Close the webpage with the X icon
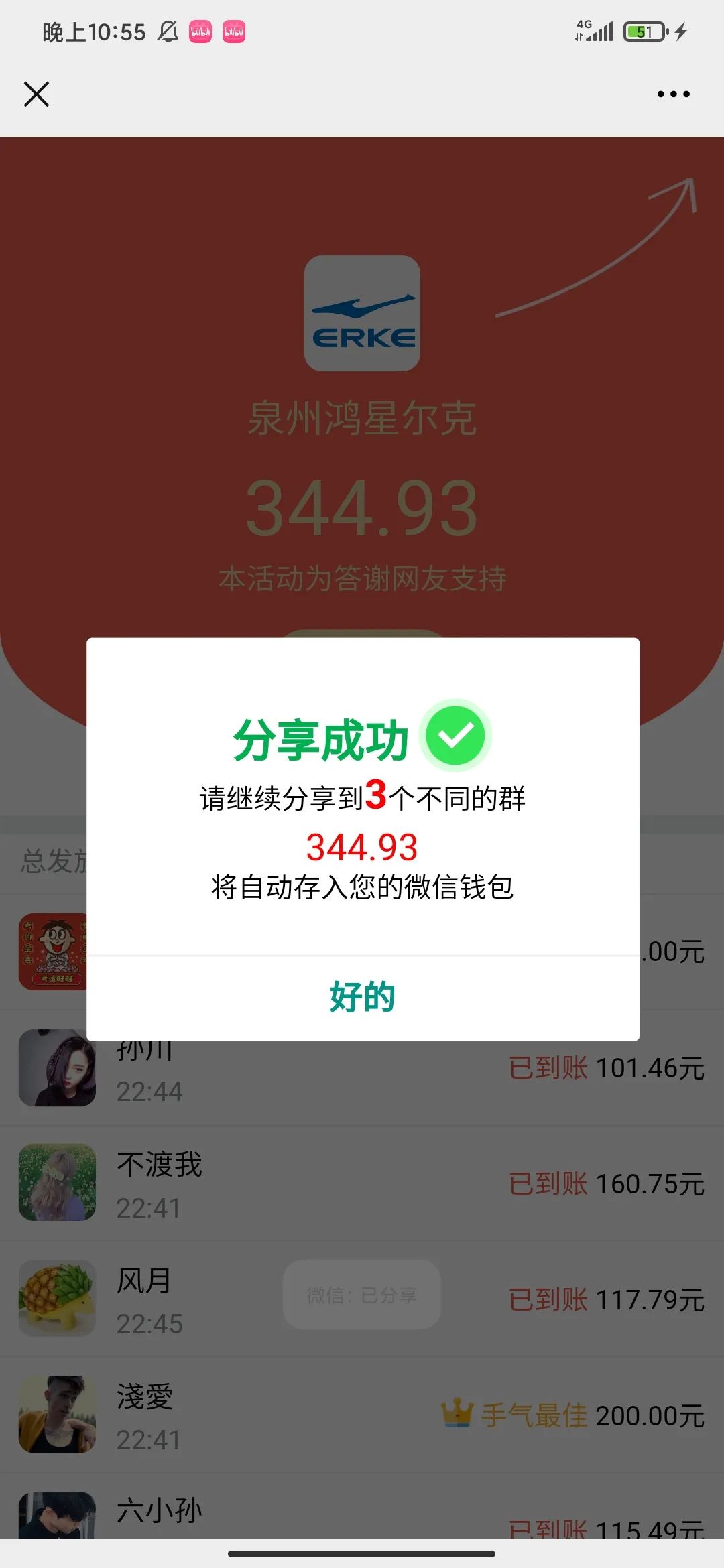 pyautogui.click(x=36, y=94)
